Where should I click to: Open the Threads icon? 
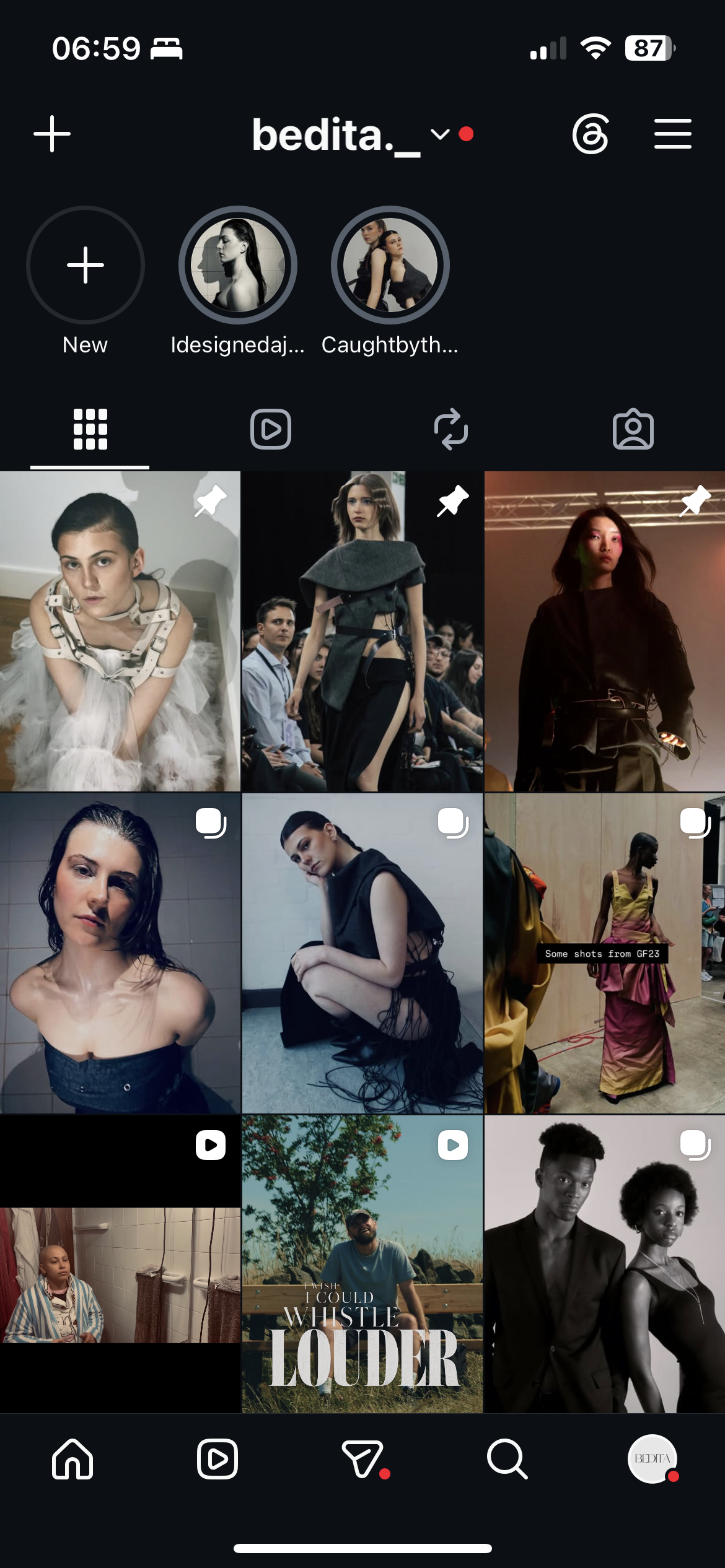[x=591, y=134]
